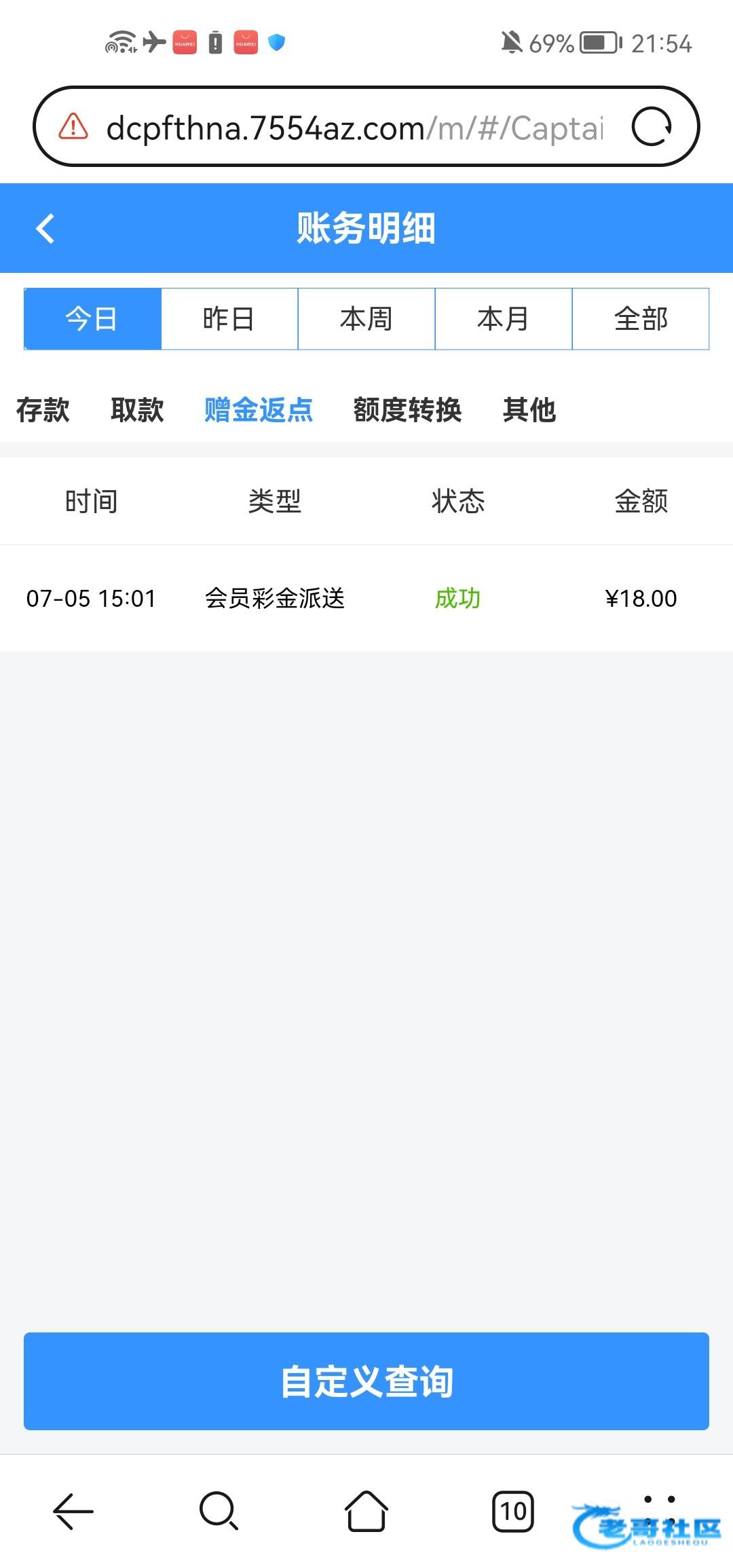View 其他 records

point(529,410)
